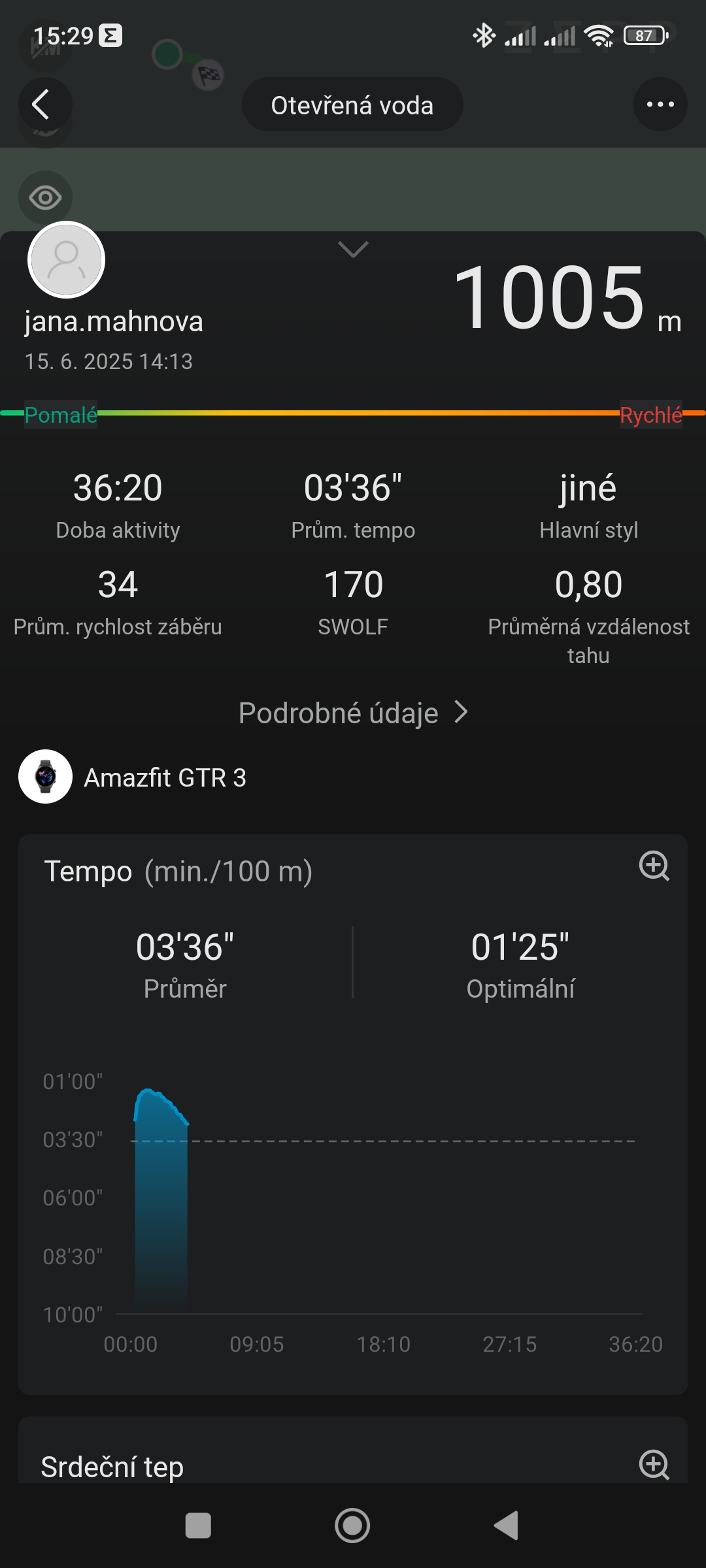Toggle map visibility with the eye icon

45,197
